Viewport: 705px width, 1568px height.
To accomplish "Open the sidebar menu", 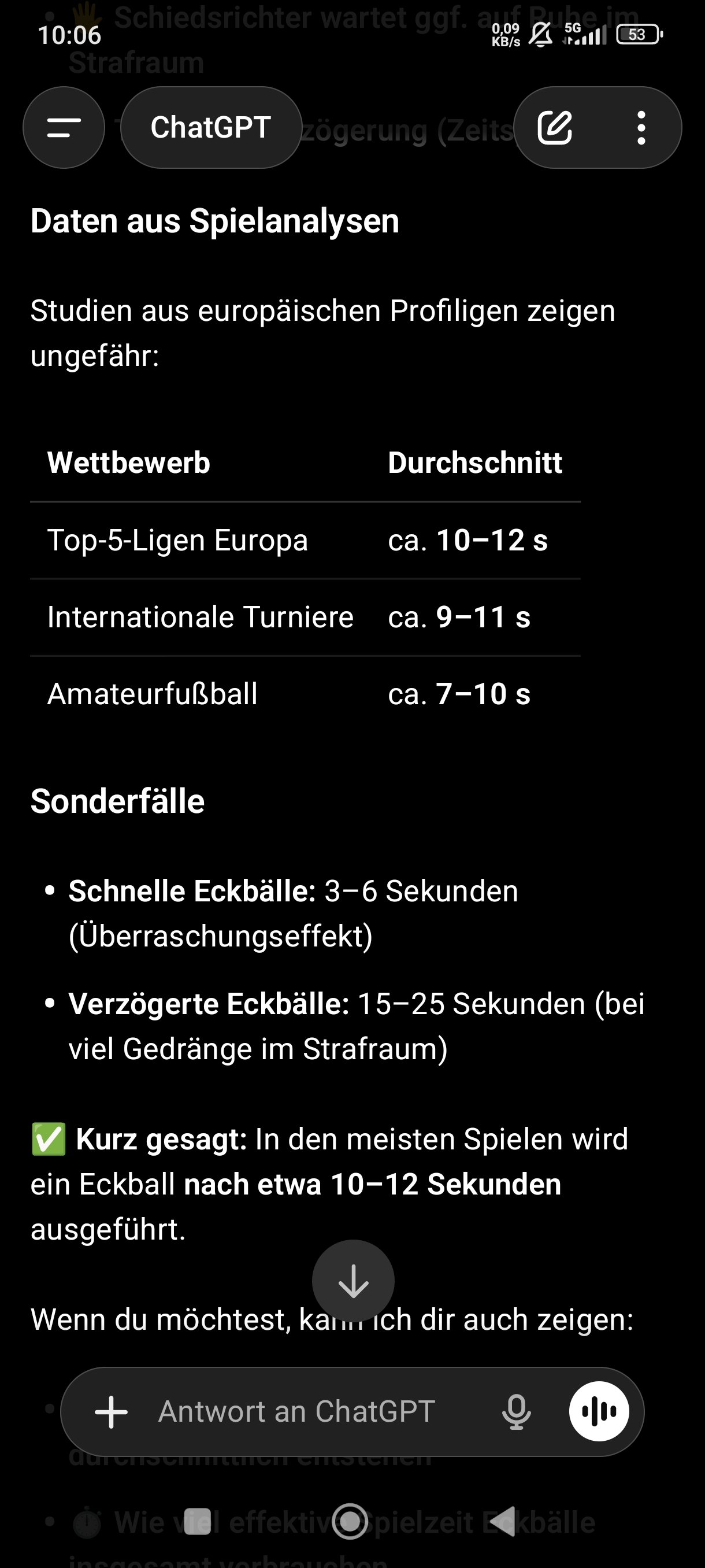I will coord(64,128).
